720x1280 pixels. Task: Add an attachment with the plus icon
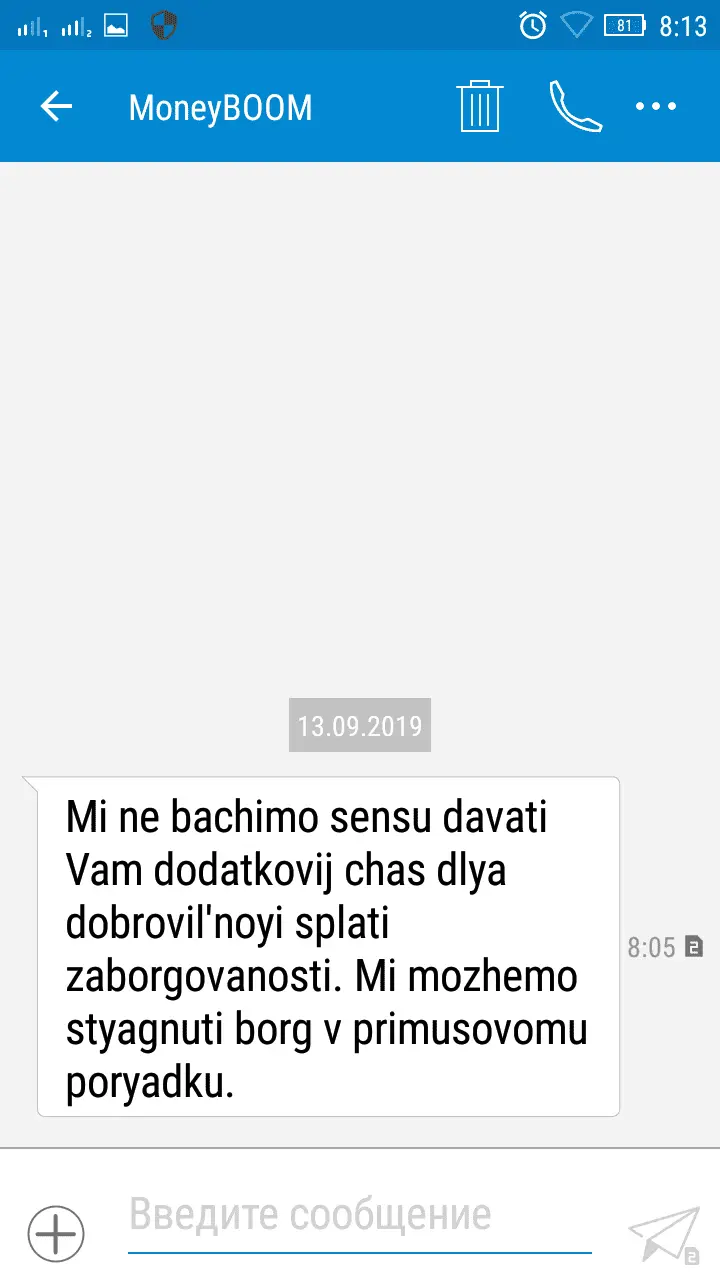click(55, 1235)
